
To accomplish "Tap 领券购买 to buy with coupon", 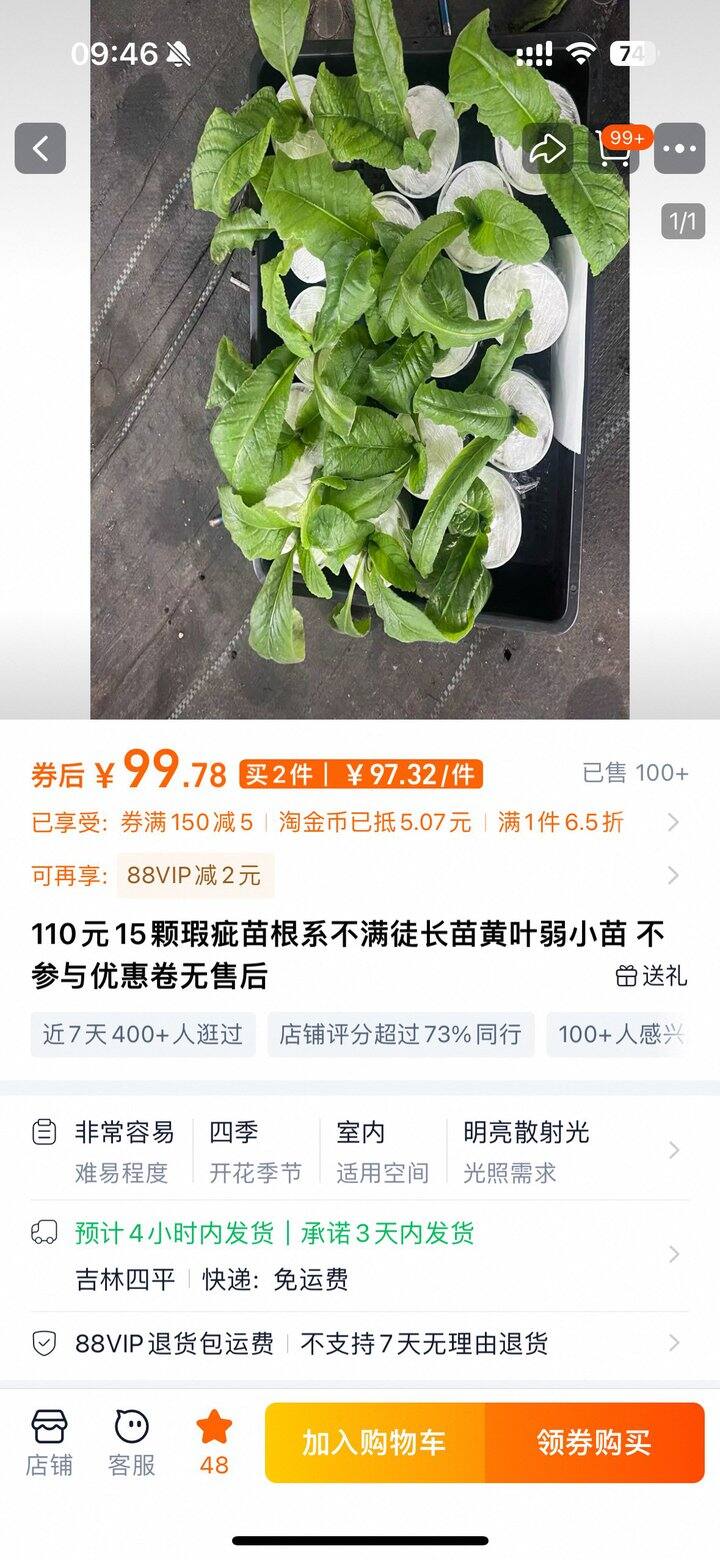I will click(x=594, y=1442).
